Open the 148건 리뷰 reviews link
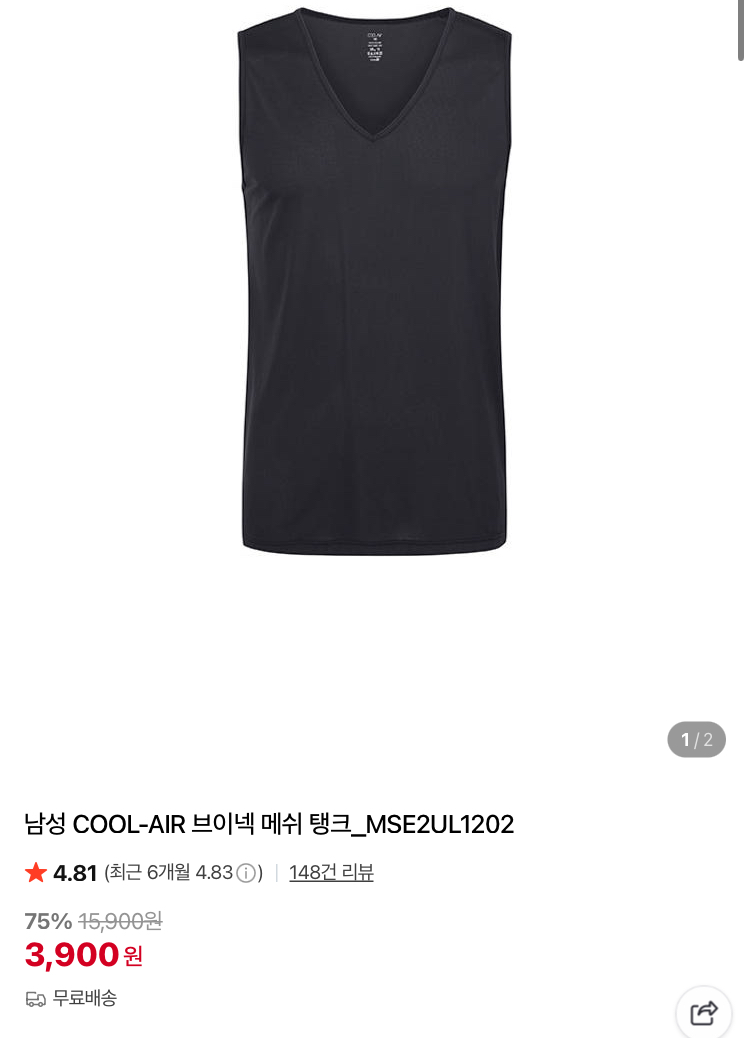Screen dimensions: 750x1038 [331, 872]
